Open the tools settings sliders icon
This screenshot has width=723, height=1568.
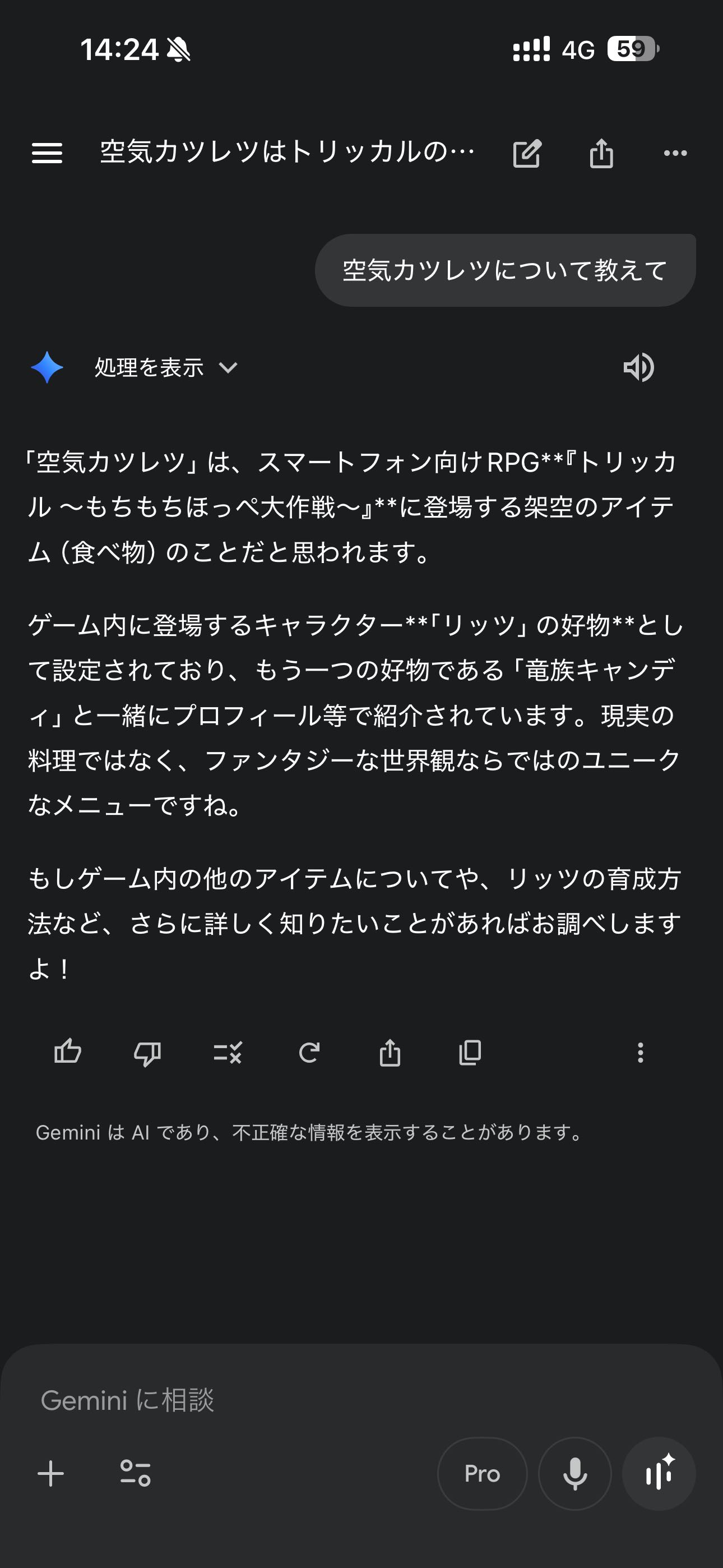point(135,1474)
